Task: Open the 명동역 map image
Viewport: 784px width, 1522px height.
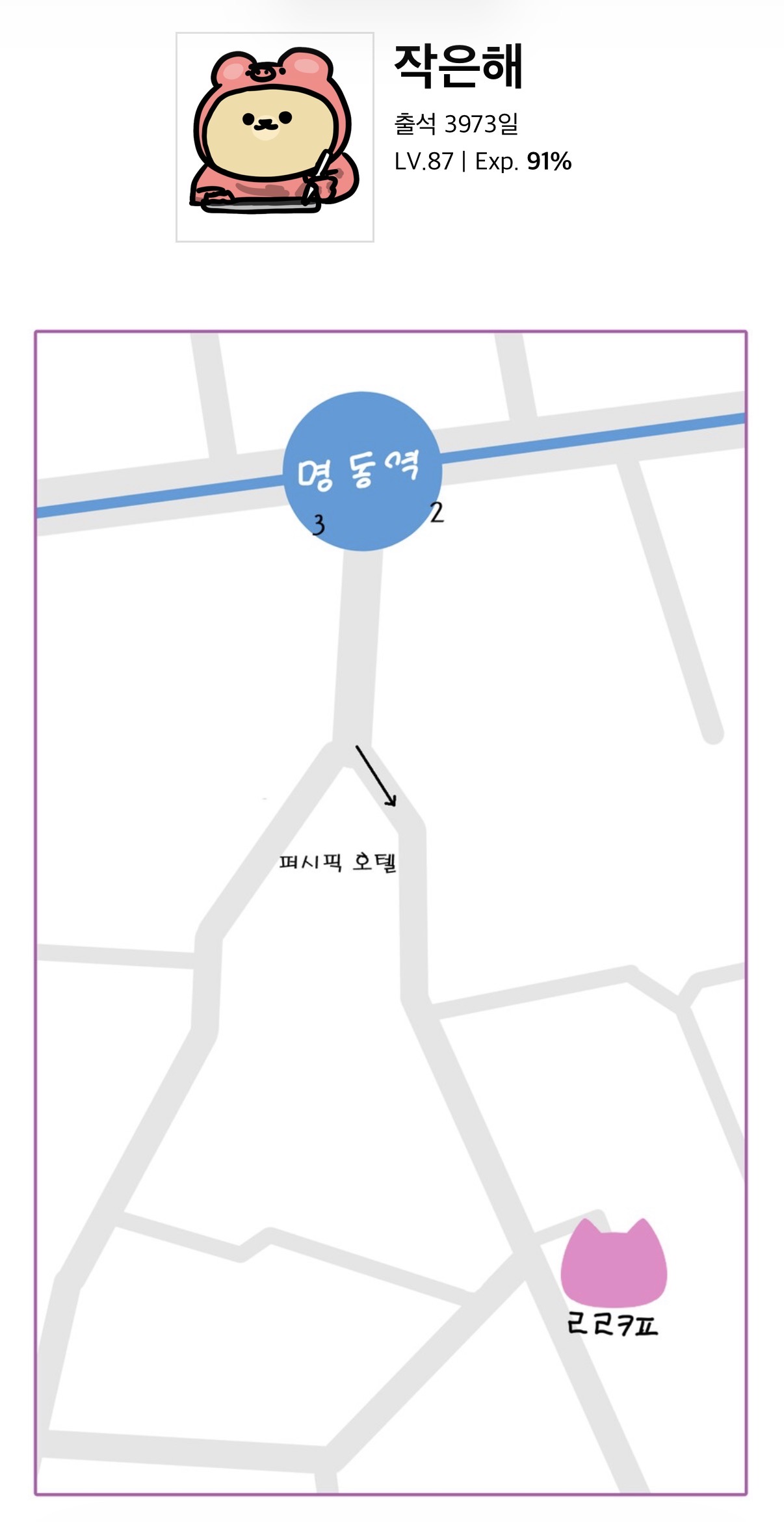Action: tap(391, 913)
